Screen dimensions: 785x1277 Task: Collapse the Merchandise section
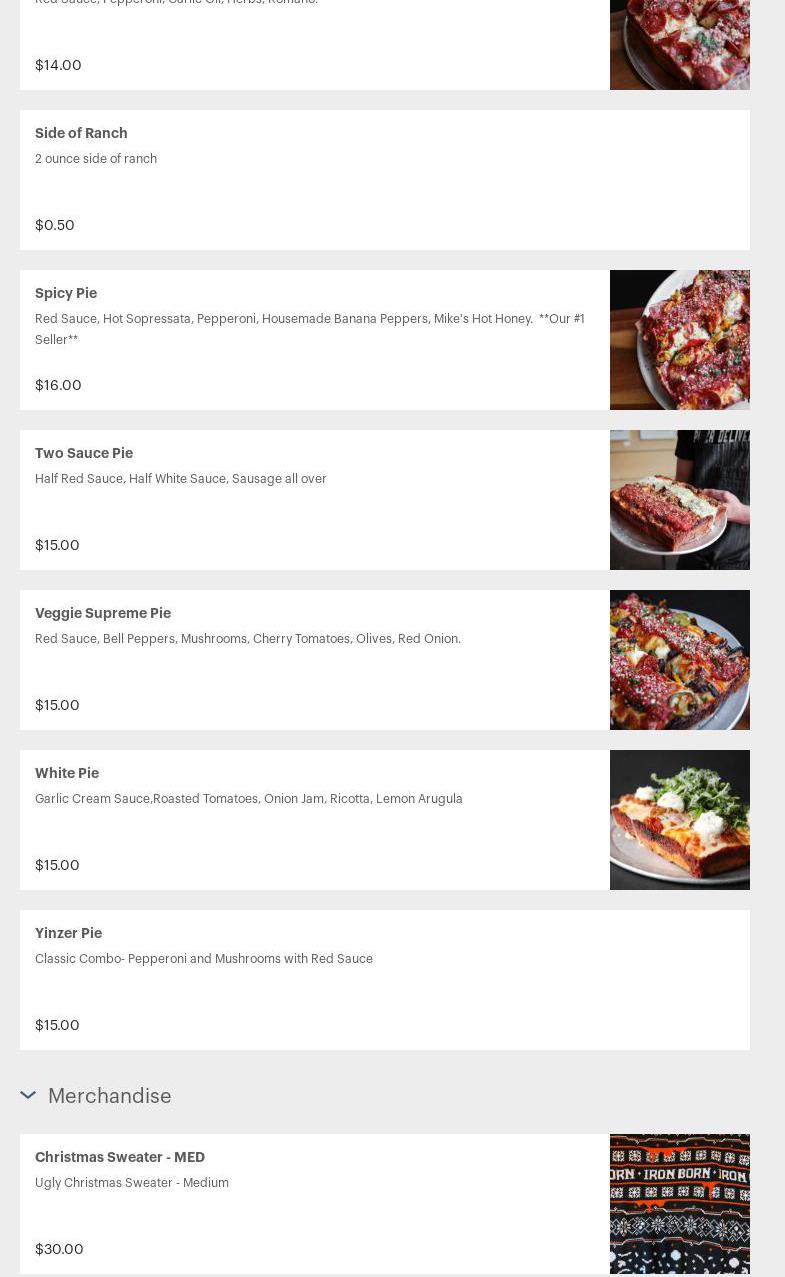(x=28, y=1096)
